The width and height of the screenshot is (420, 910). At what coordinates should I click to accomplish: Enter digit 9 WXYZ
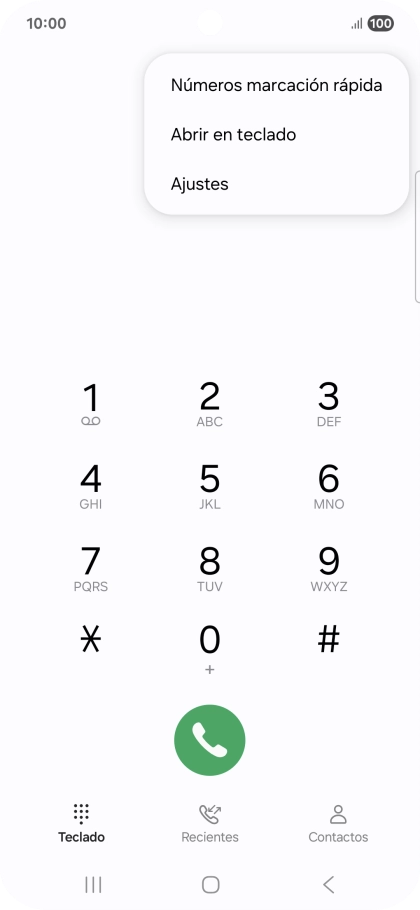tap(328, 569)
